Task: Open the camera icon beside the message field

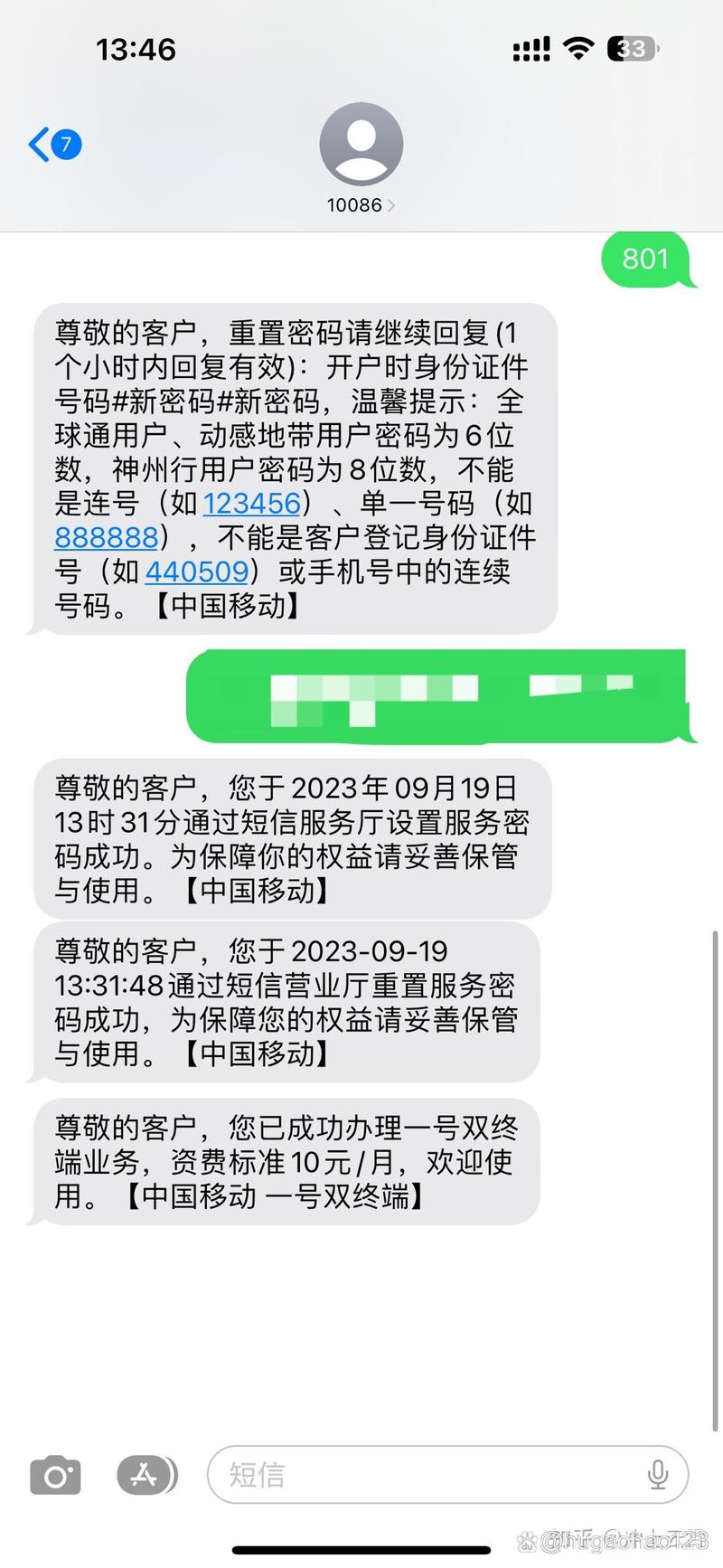Action: 56,1475
